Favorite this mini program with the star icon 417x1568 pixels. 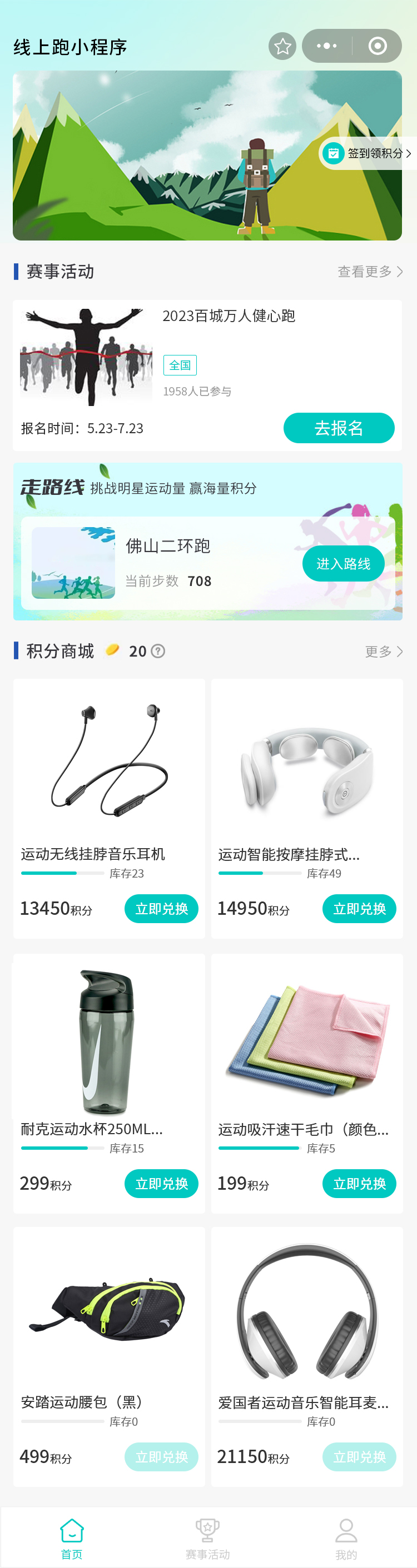pos(282,46)
